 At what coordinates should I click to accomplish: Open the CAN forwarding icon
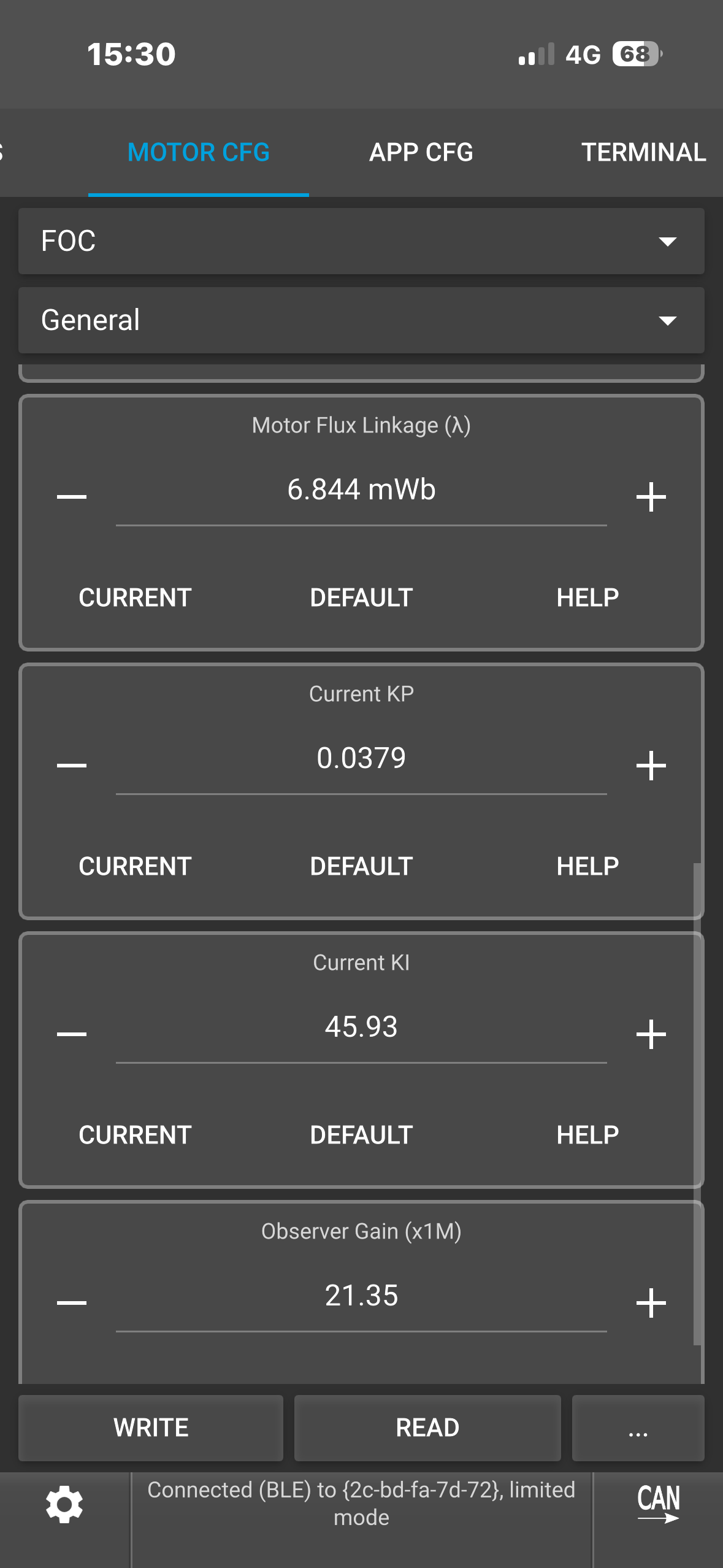point(658,1503)
